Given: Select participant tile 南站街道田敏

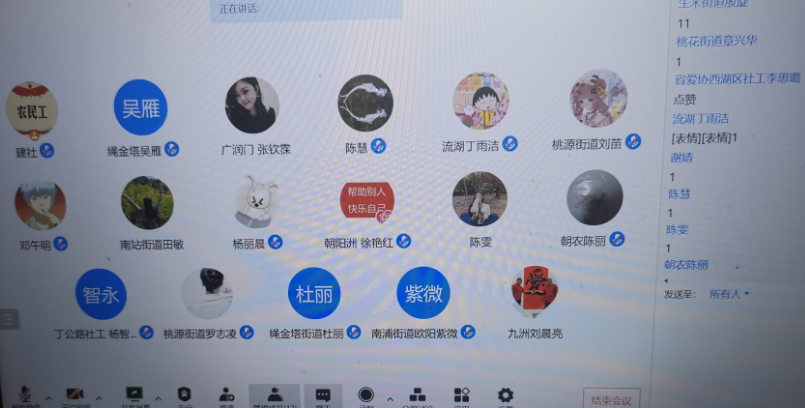Looking at the screenshot, I should coord(147,203).
